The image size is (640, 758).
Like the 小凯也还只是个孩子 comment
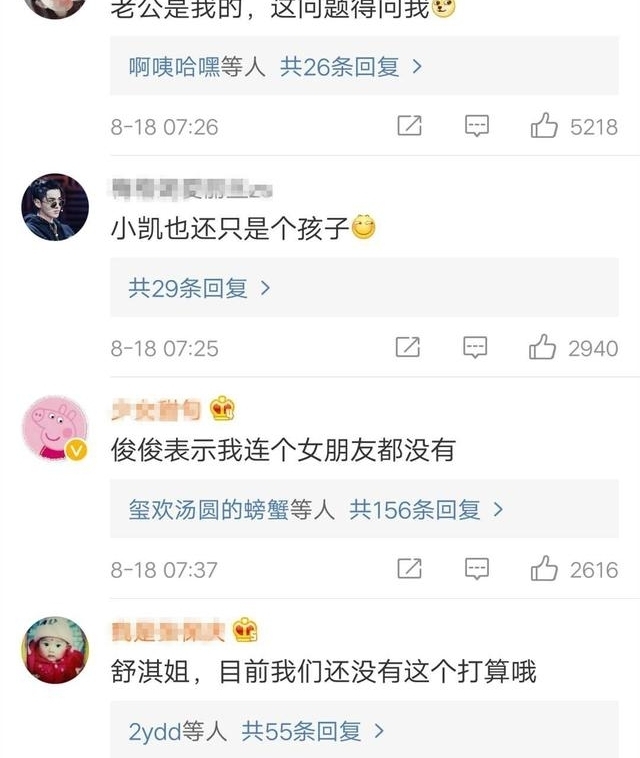click(543, 348)
